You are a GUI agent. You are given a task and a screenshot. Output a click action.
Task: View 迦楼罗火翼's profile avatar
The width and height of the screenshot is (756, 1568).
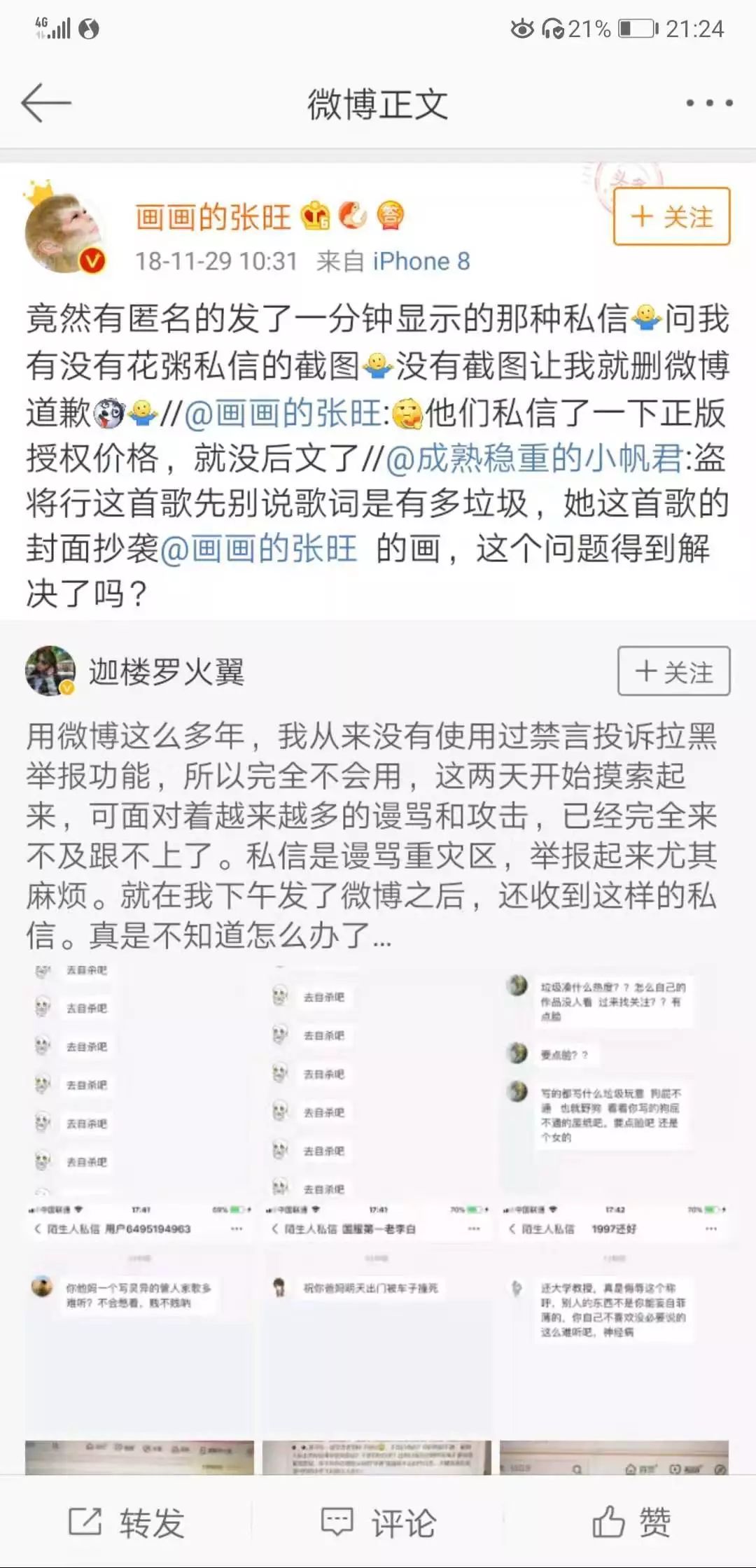50,671
